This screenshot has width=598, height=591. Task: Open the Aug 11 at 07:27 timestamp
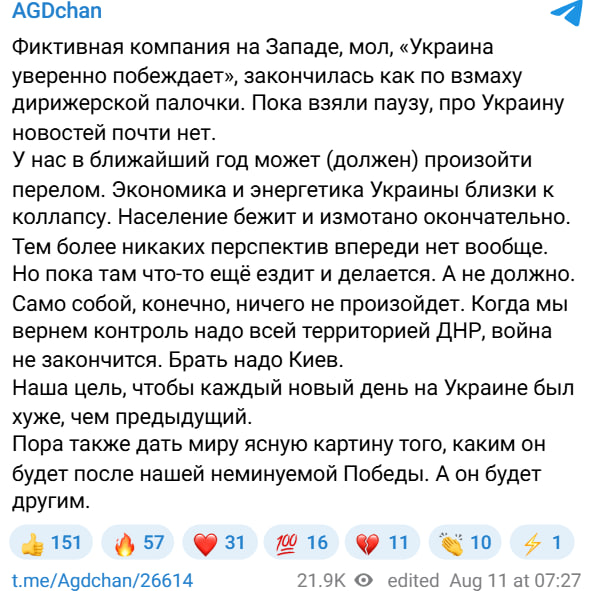click(515, 581)
